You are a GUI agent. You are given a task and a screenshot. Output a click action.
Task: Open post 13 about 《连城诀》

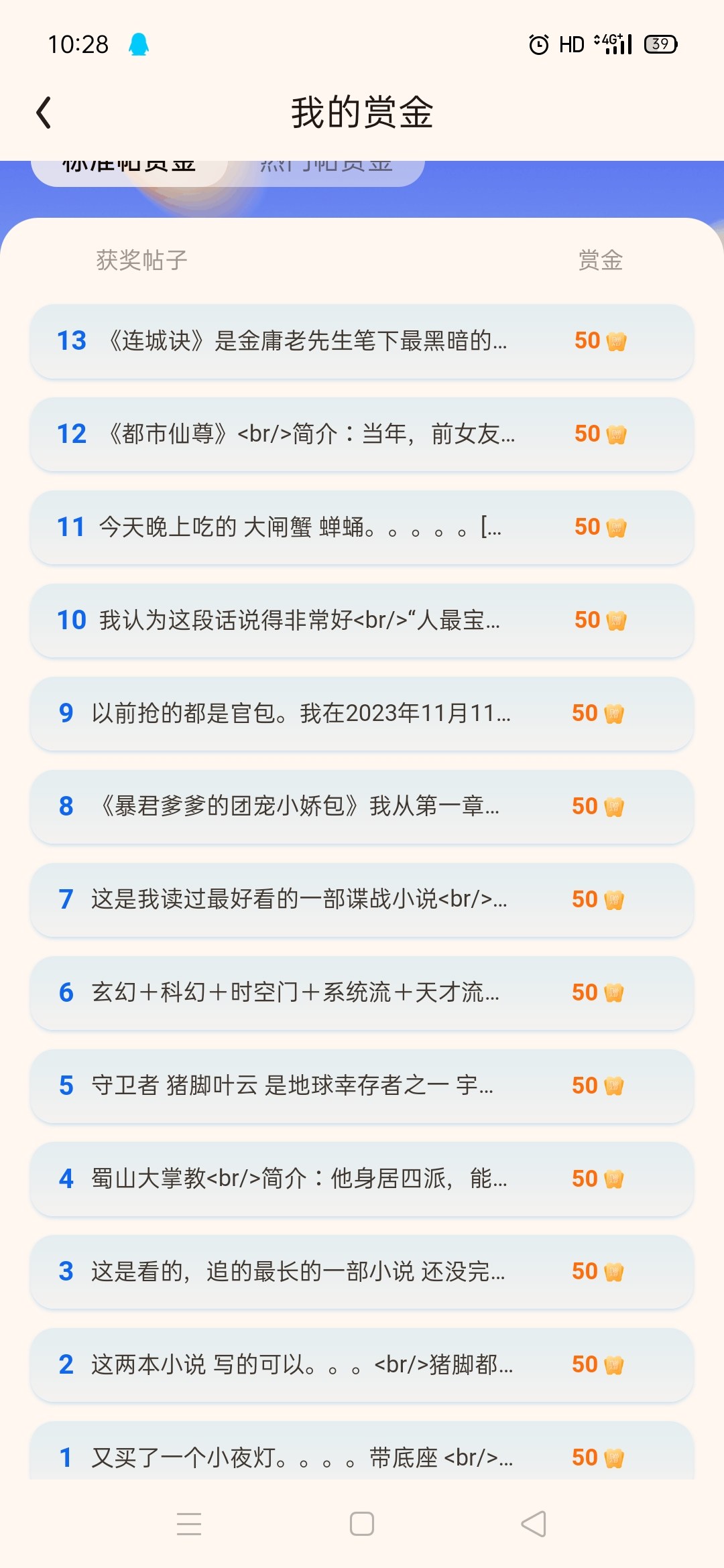pyautogui.click(x=362, y=342)
